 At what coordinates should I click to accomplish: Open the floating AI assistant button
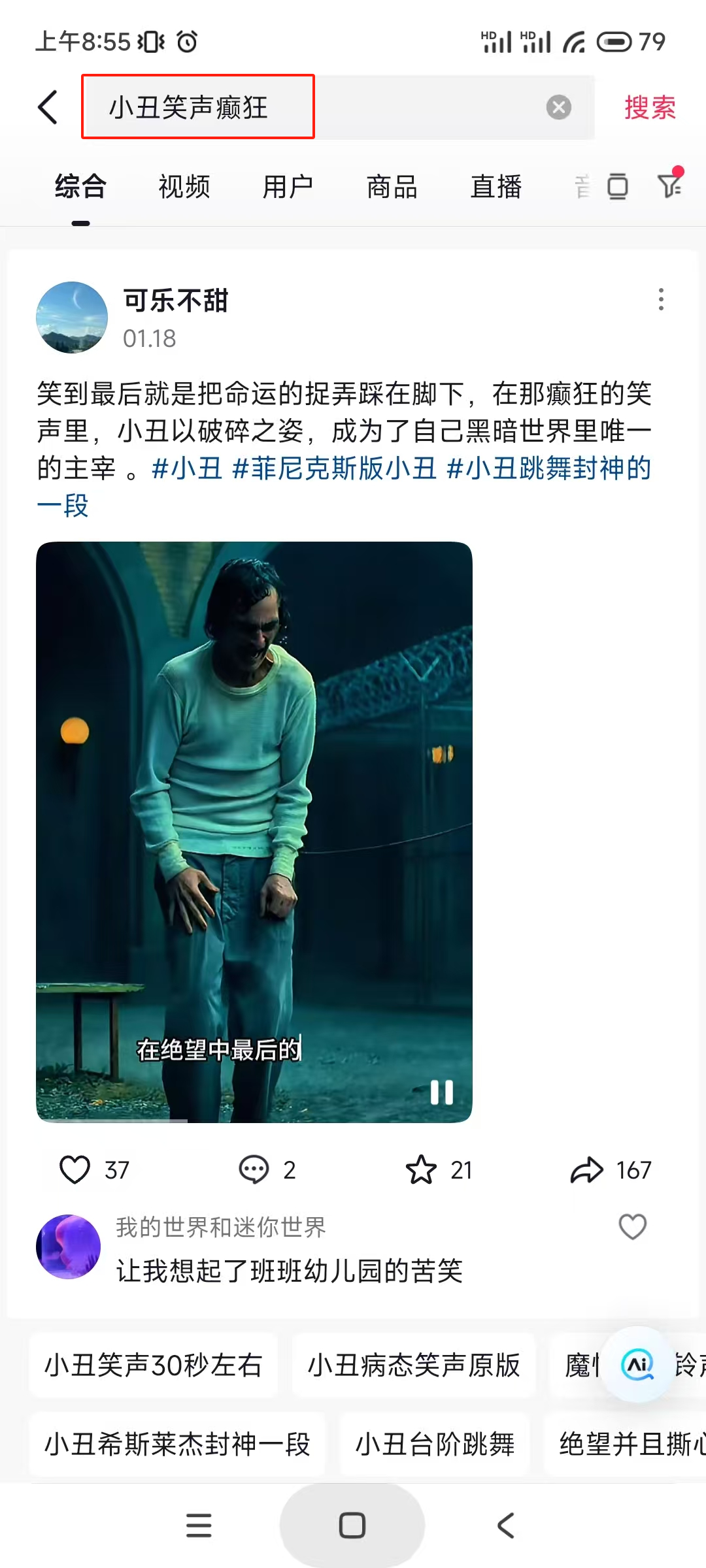638,1364
